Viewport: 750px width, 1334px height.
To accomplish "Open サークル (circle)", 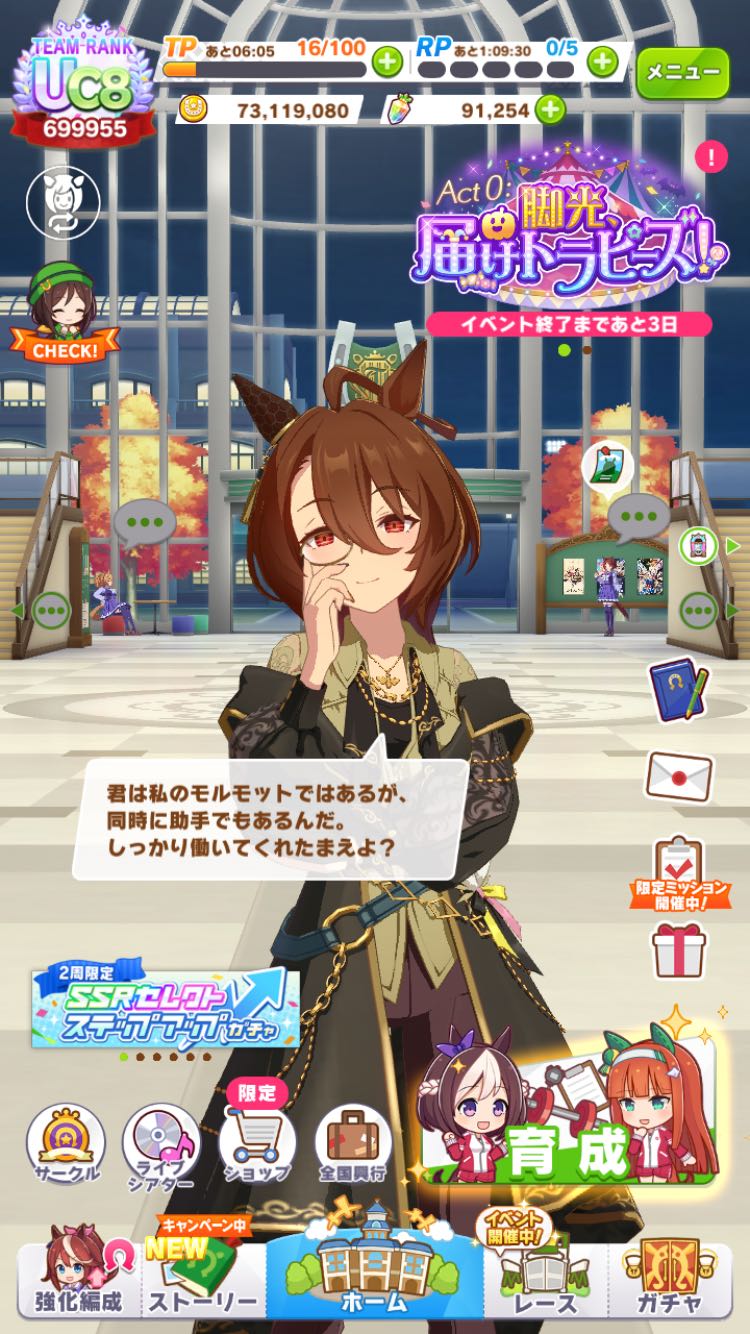I will pos(65,1142).
